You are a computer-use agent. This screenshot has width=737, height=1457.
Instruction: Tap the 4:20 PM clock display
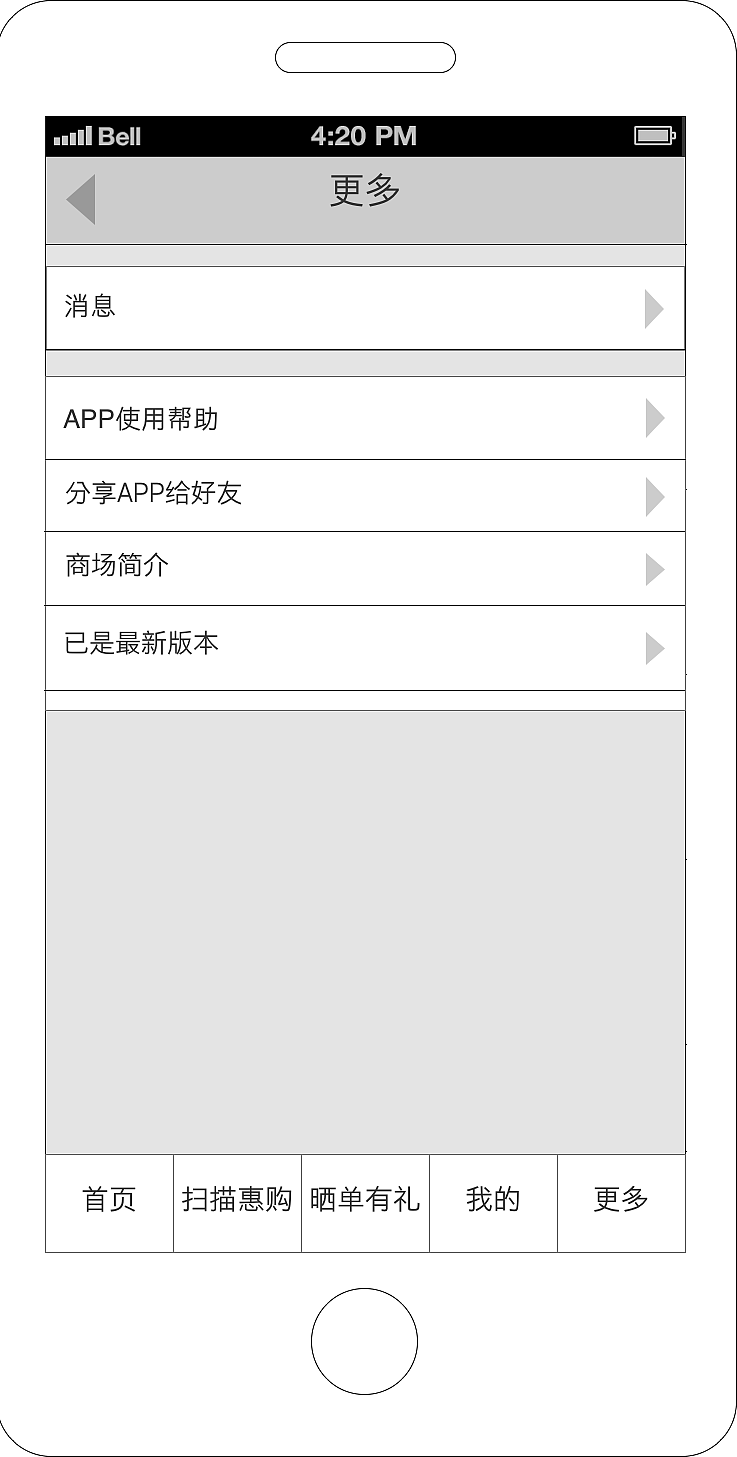pos(365,136)
